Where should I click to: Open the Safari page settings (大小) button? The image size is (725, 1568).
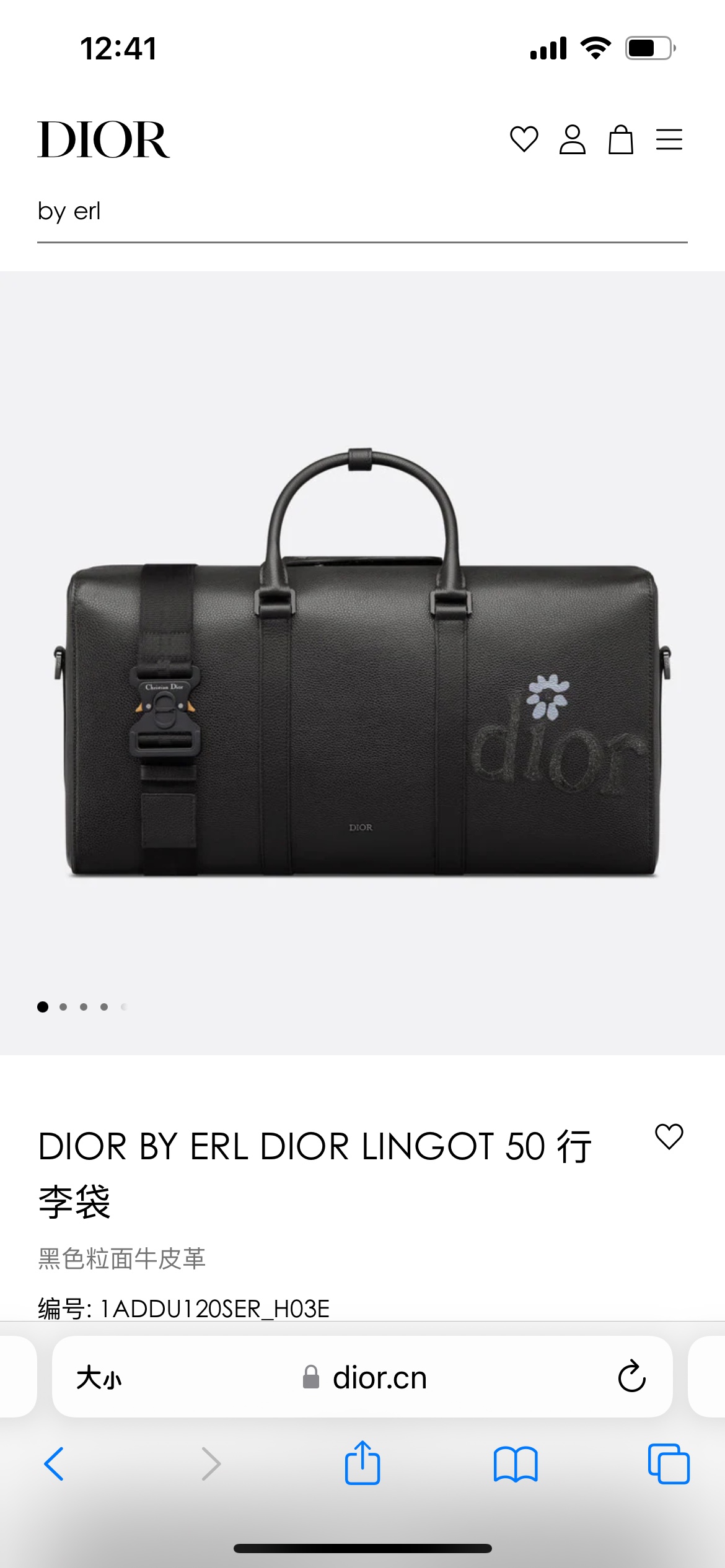click(x=99, y=1378)
